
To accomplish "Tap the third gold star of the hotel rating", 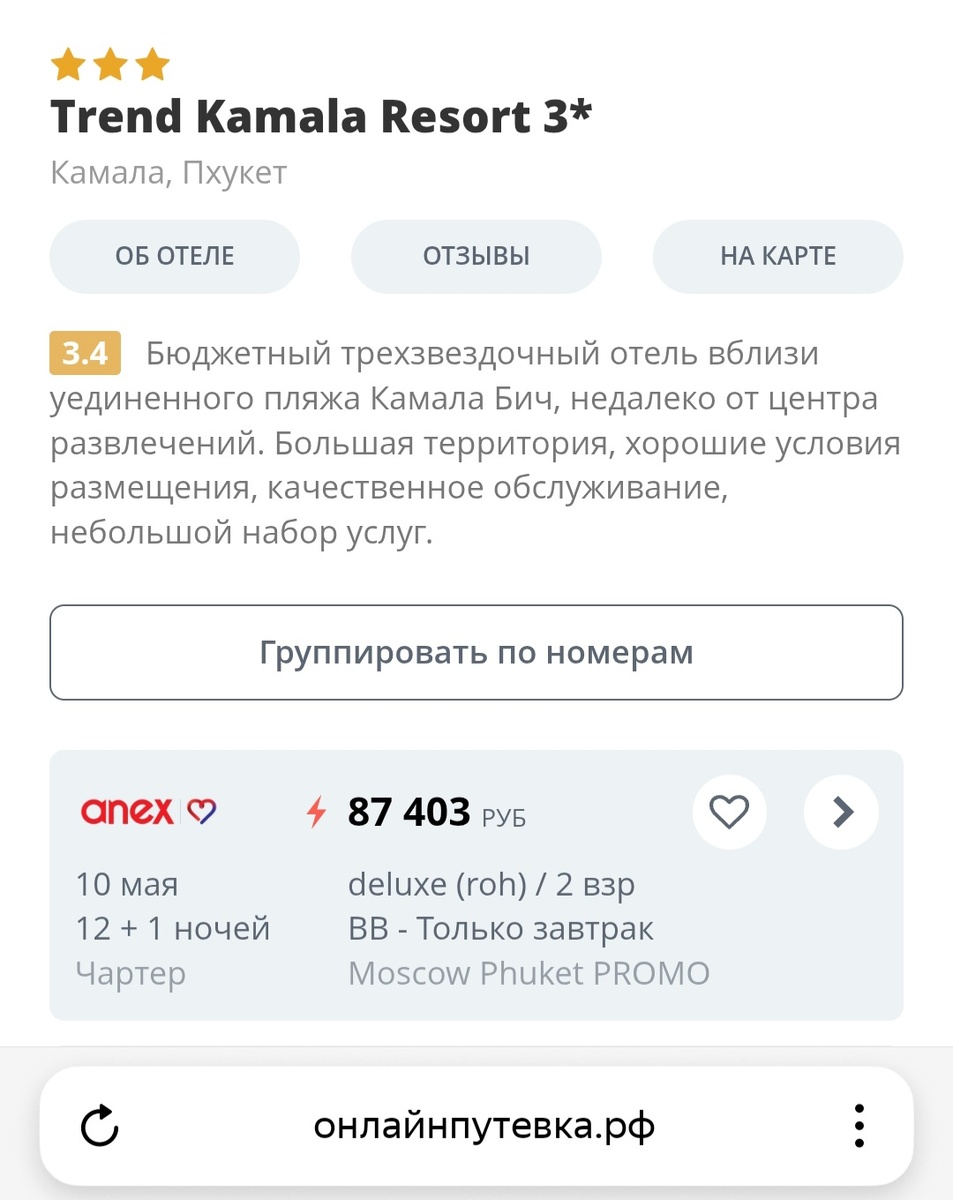I will point(151,63).
